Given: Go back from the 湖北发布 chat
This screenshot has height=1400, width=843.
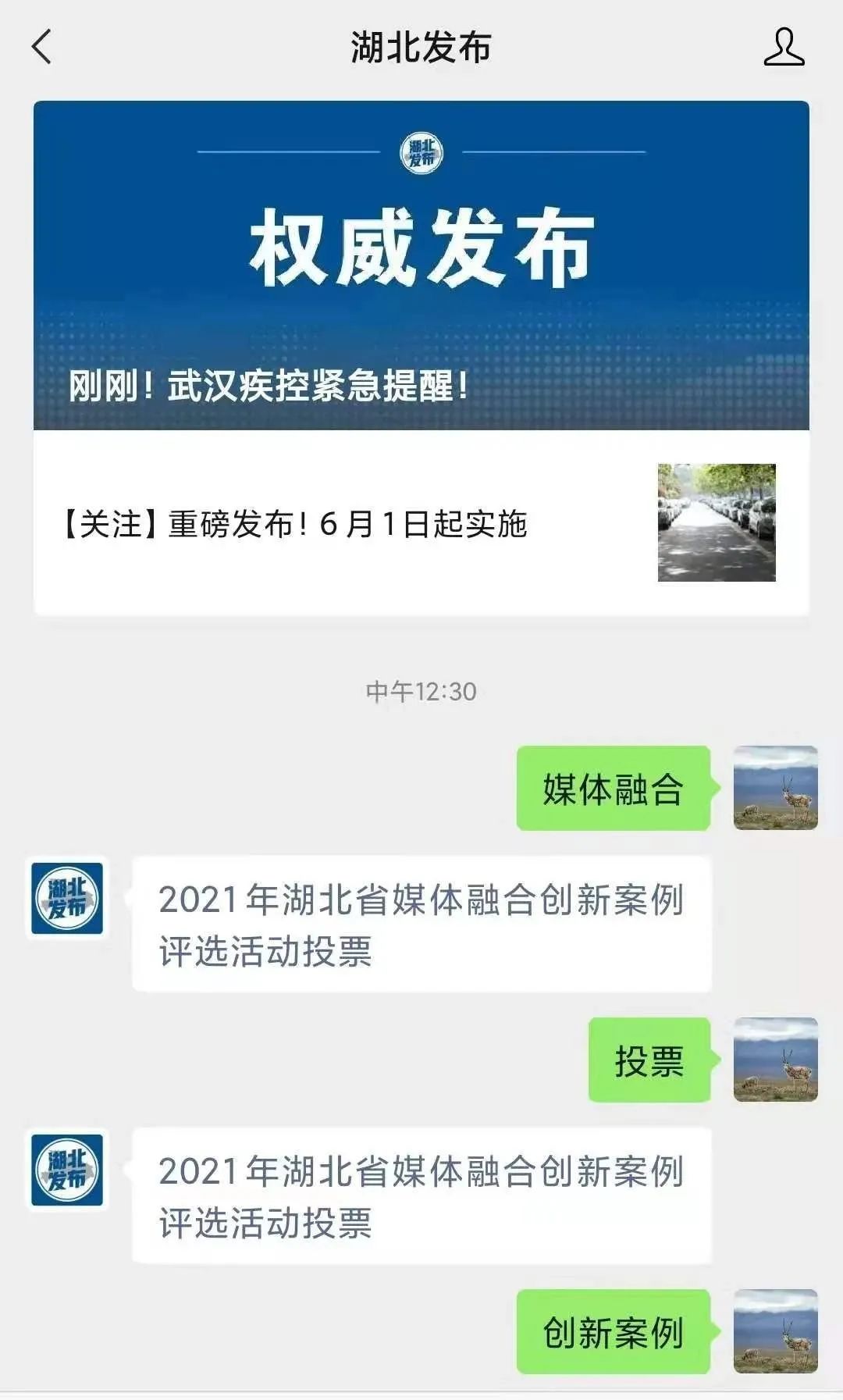Looking at the screenshot, I should [x=42, y=46].
